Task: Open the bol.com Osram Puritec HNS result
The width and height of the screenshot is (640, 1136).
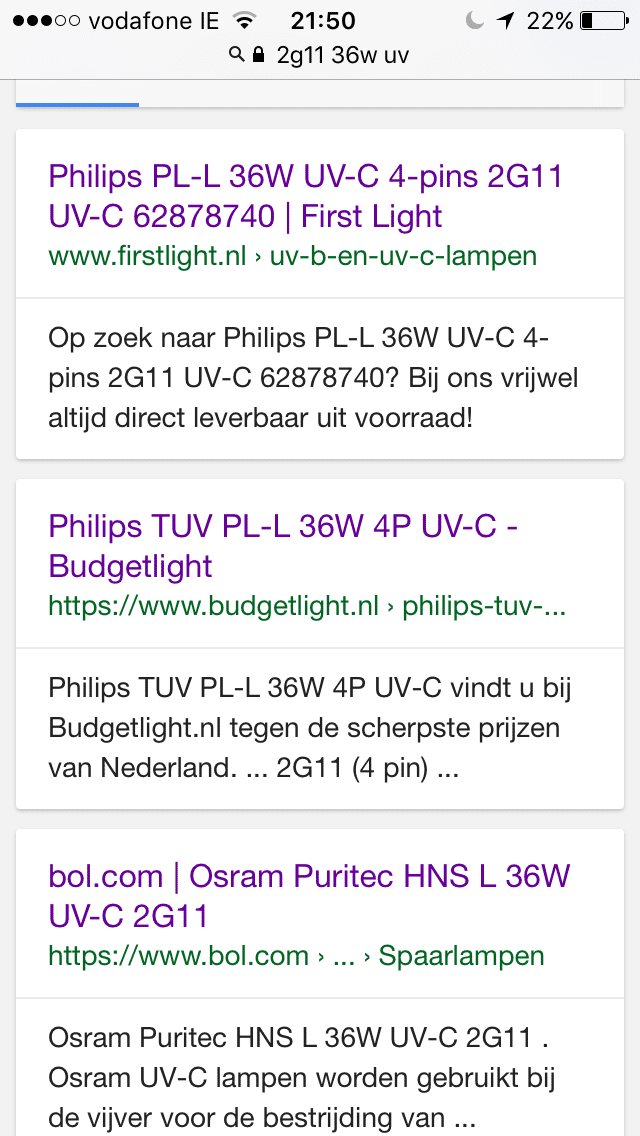Action: [x=308, y=896]
